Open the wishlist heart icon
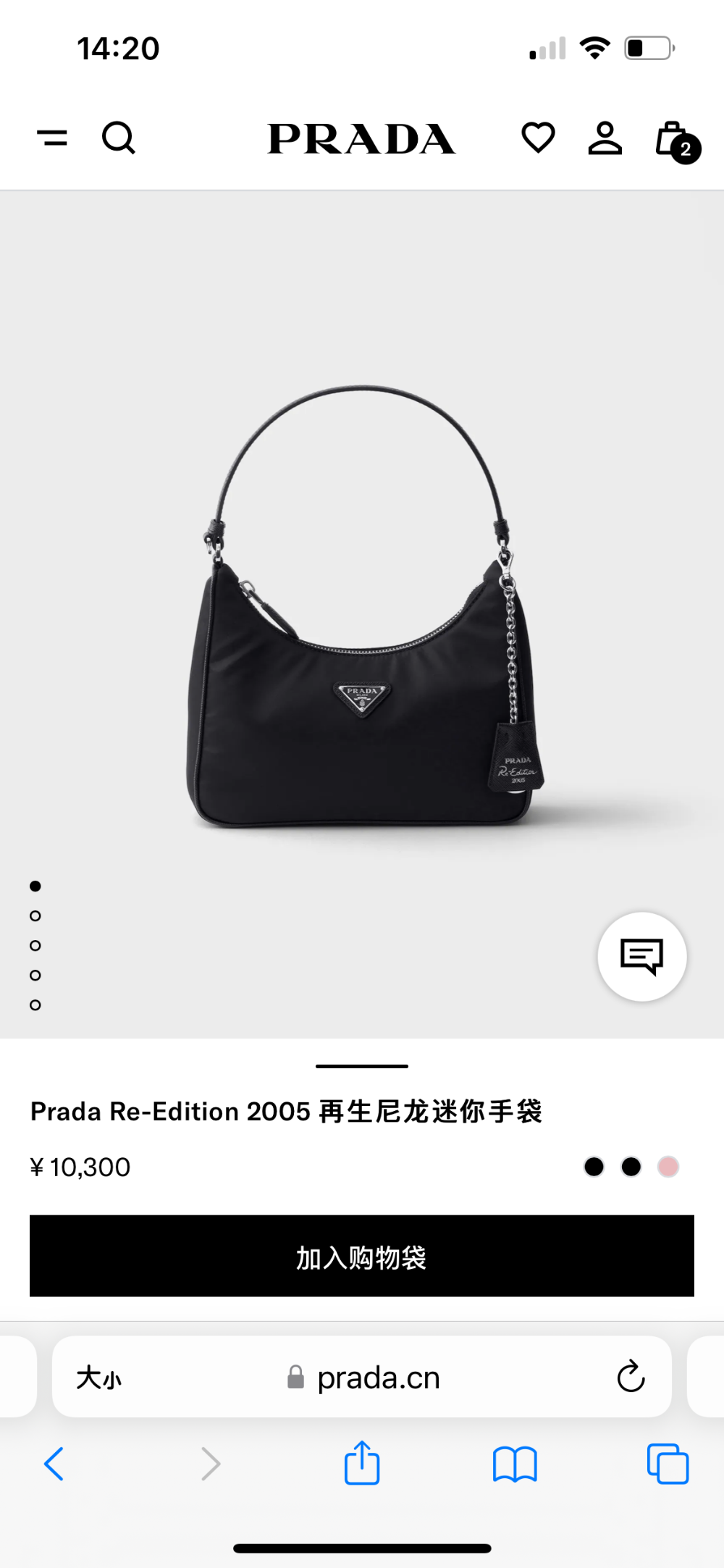The height and width of the screenshot is (1568, 724). pos(538,138)
